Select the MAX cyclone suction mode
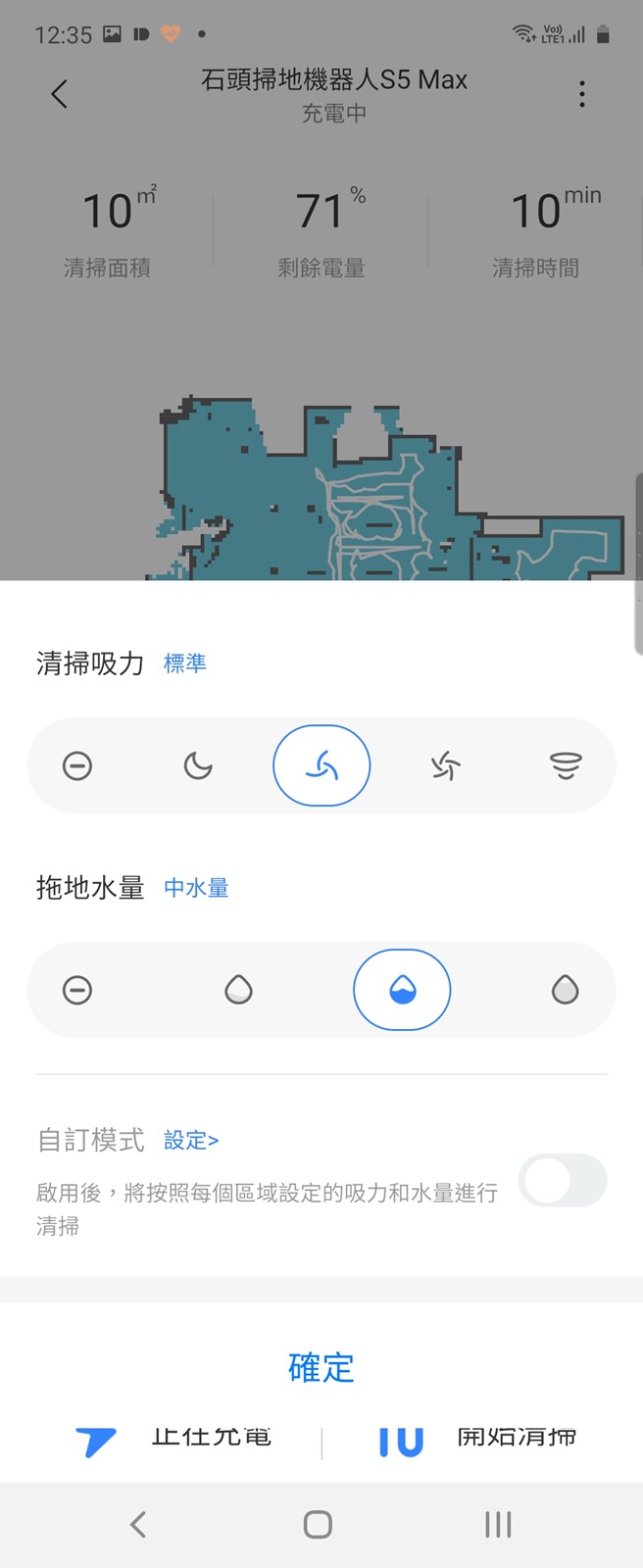 [x=566, y=765]
